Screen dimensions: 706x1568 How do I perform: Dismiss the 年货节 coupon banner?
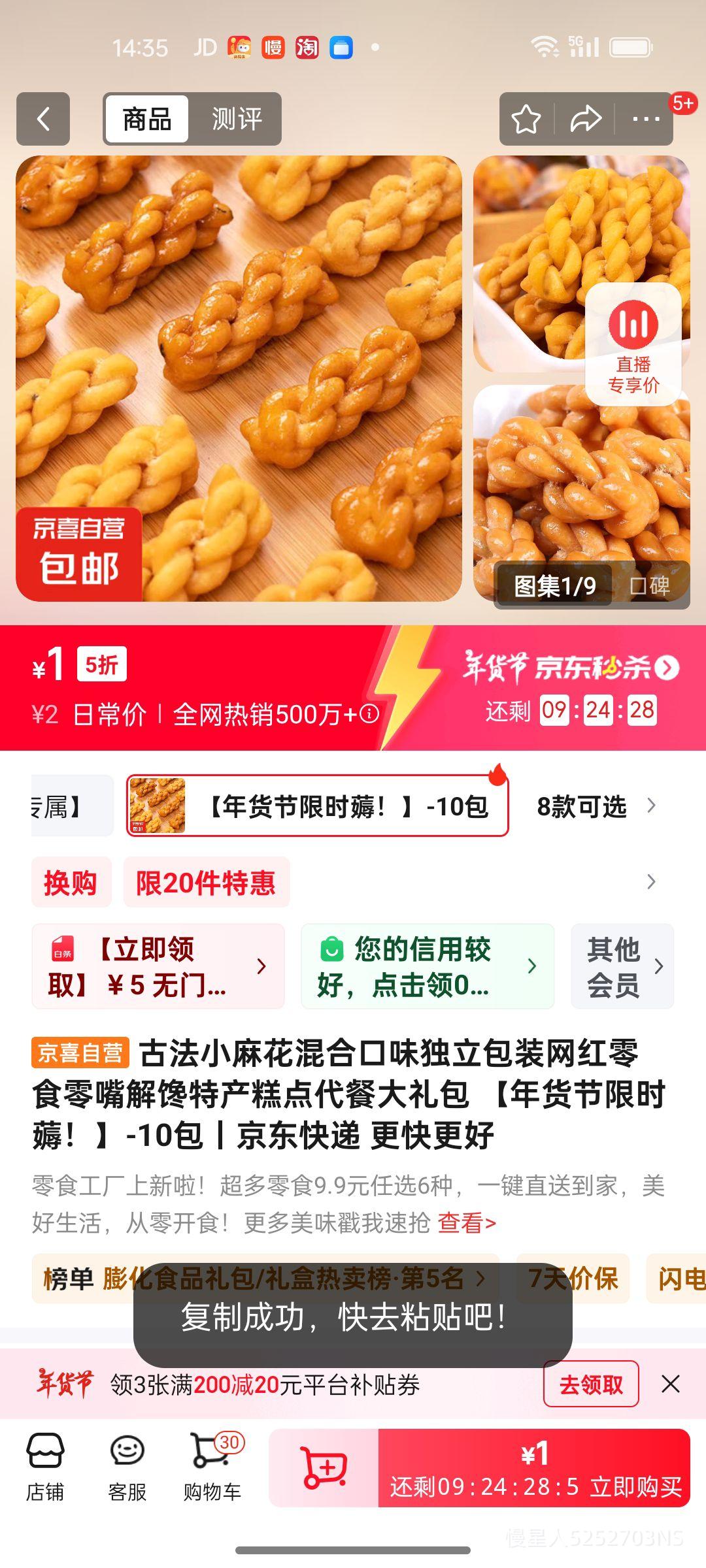(x=671, y=1384)
